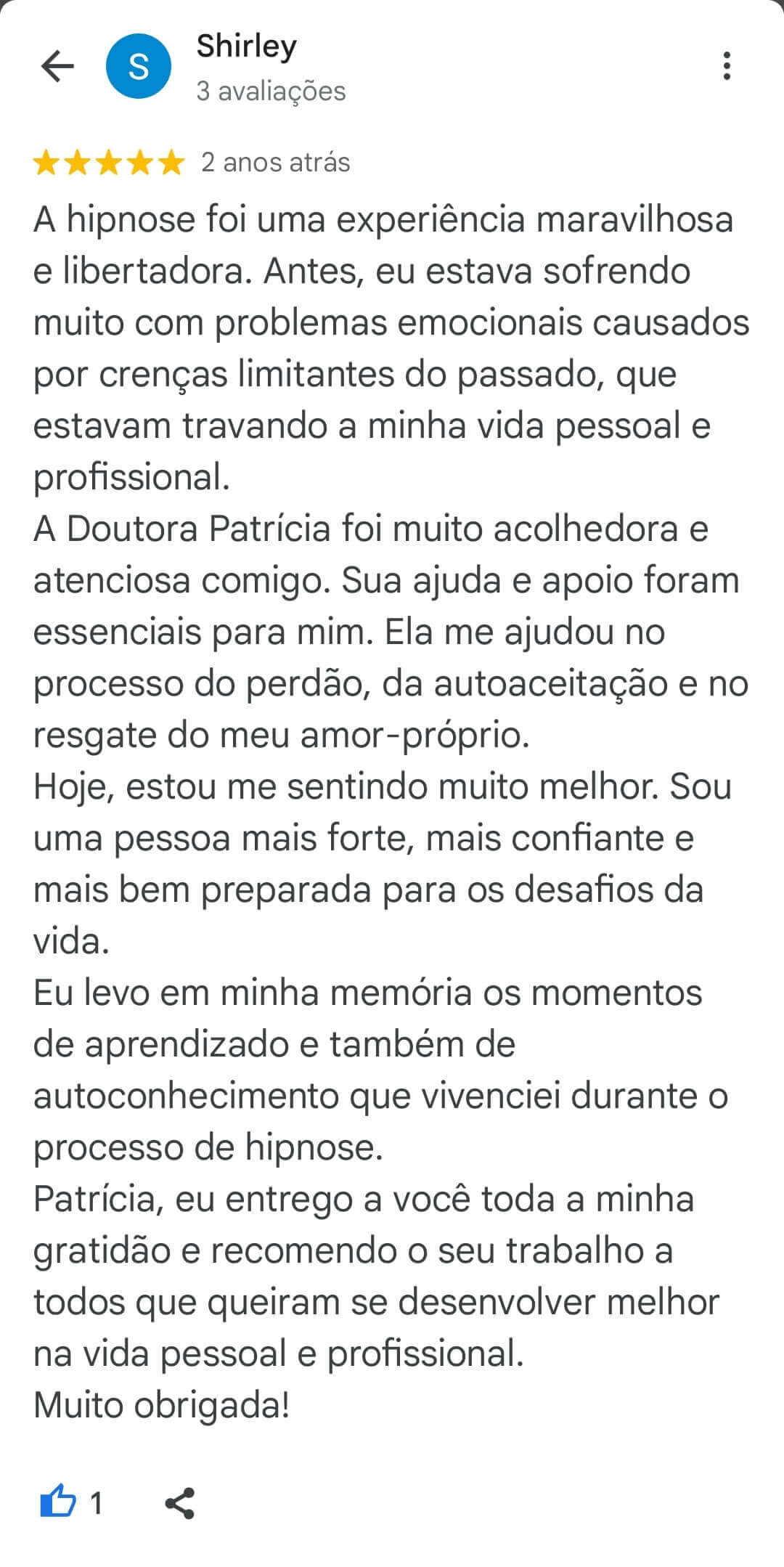Open the three-dot overflow menu
The height and width of the screenshot is (1567, 784).
click(x=726, y=66)
